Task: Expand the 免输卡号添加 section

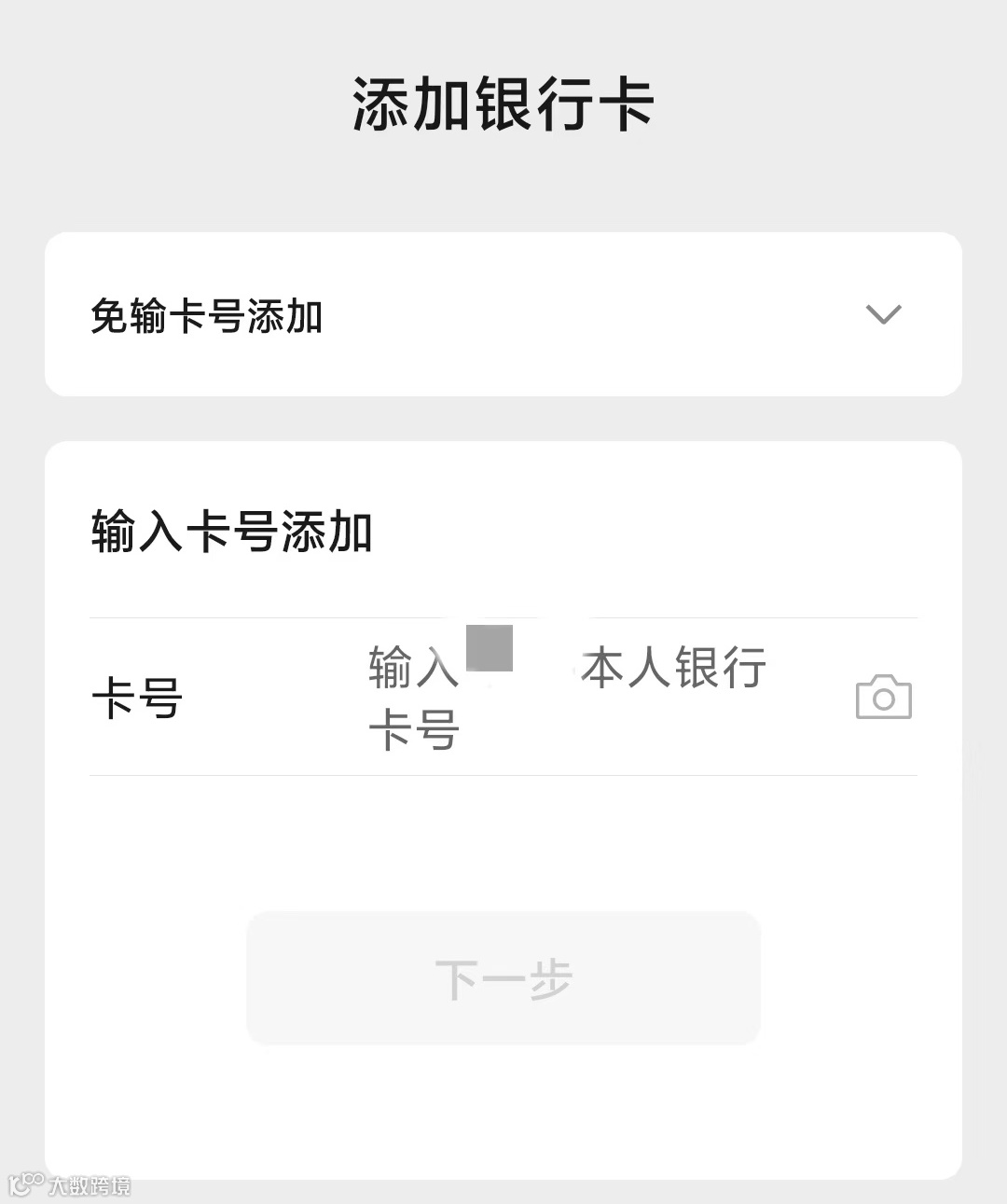Action: (x=882, y=315)
